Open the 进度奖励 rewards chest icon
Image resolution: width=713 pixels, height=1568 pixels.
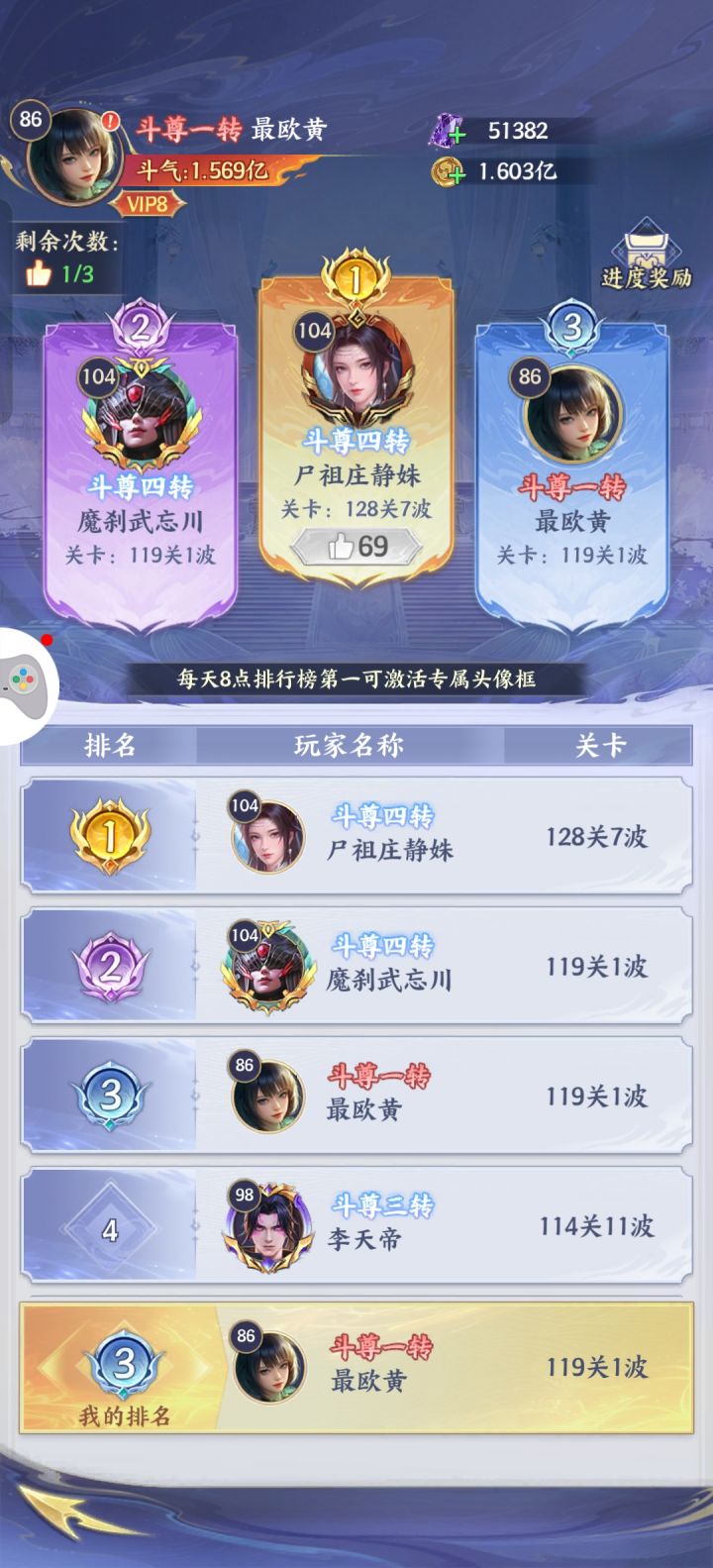[646, 246]
